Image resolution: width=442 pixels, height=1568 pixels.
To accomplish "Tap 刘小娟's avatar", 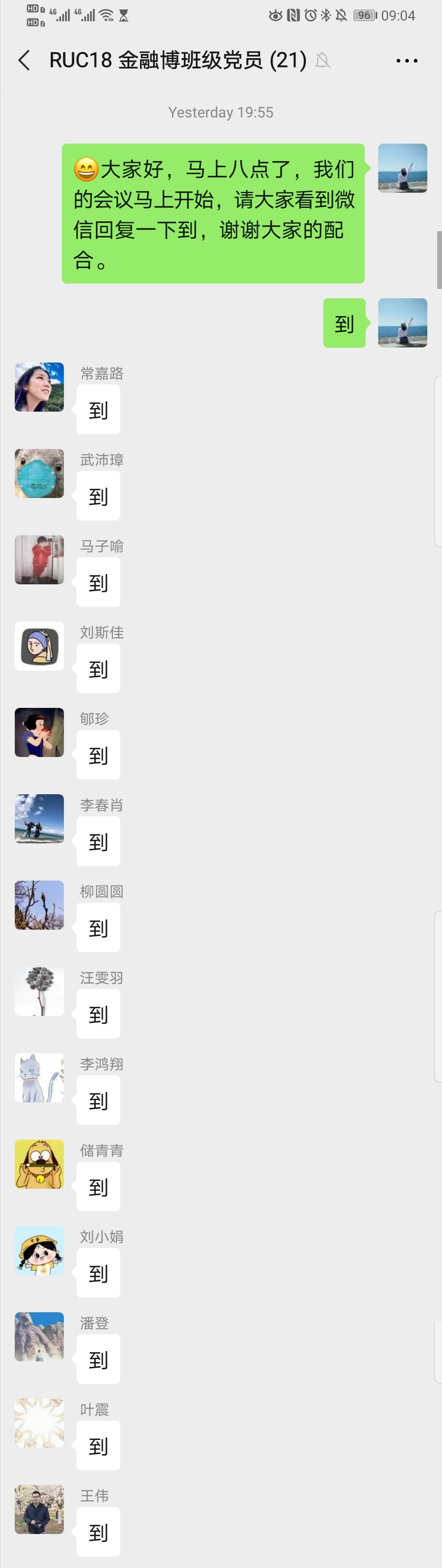I will (40, 1251).
